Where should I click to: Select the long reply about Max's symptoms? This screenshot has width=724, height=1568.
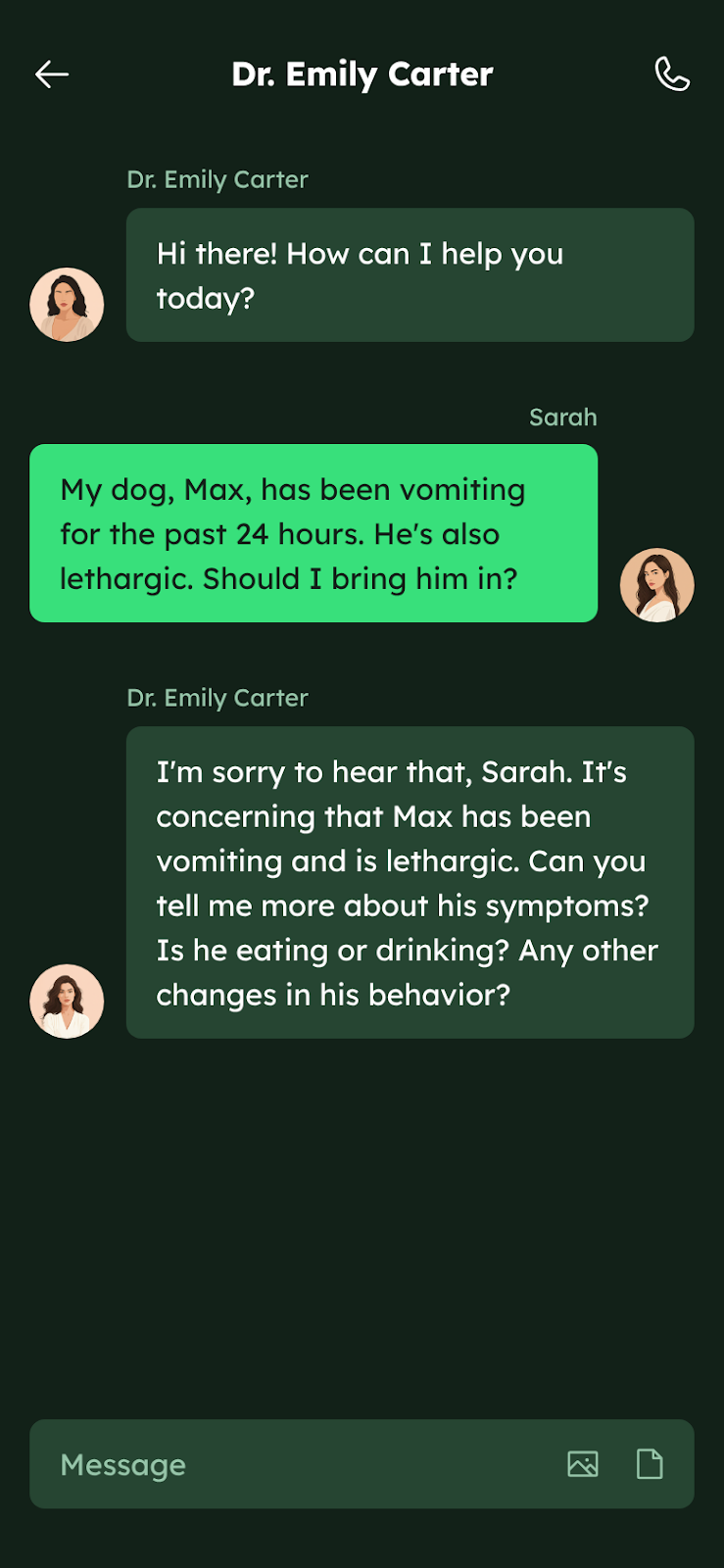410,882
